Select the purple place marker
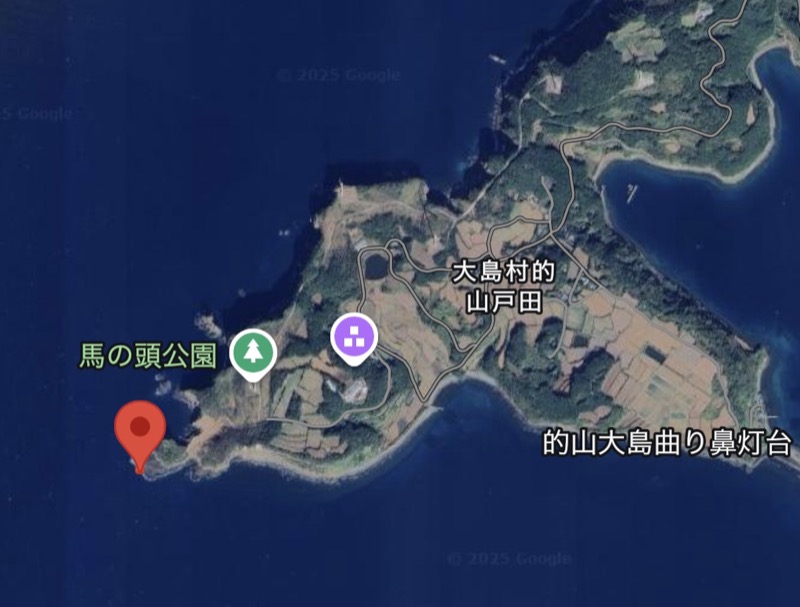This screenshot has height=607, width=800. 353,337
